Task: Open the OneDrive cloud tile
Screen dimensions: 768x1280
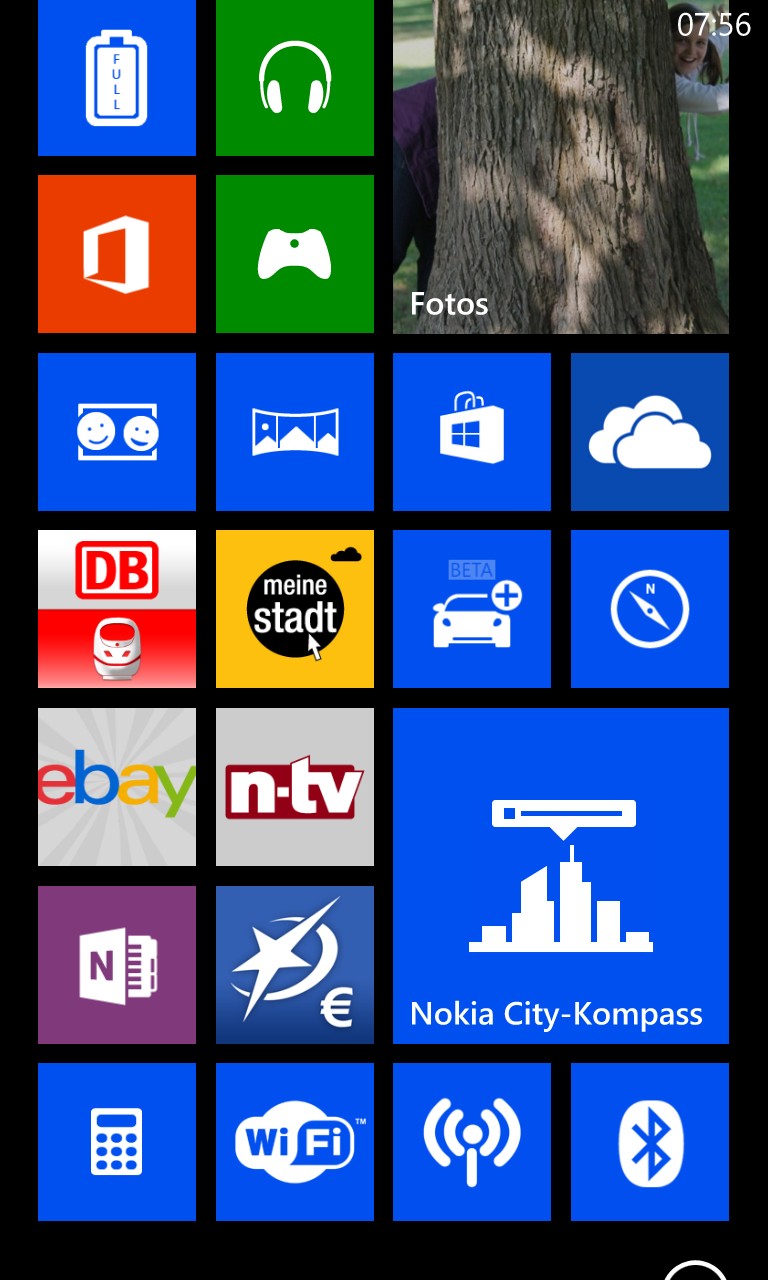Action: coord(650,432)
